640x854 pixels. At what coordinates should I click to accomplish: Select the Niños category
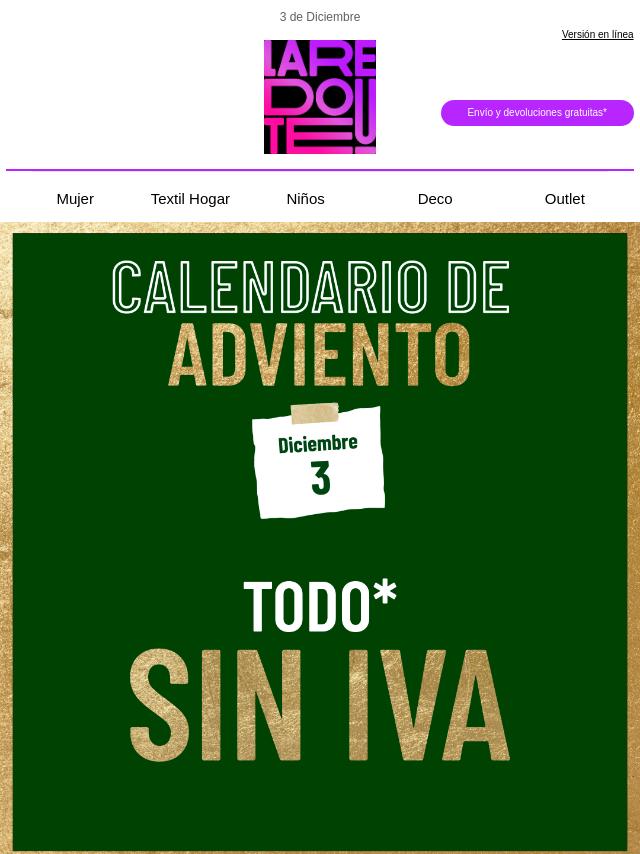(x=305, y=199)
